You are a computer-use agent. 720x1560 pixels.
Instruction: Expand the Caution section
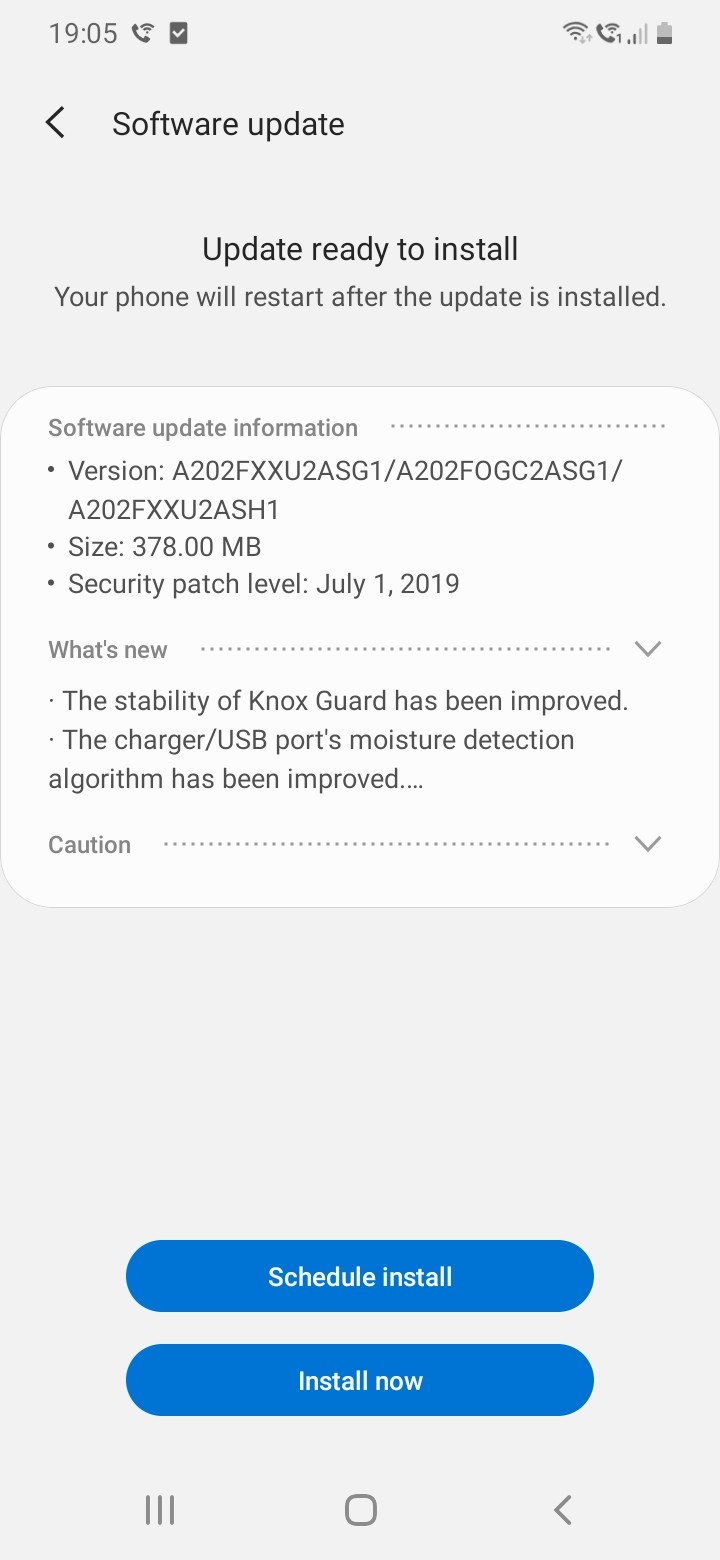coord(648,844)
